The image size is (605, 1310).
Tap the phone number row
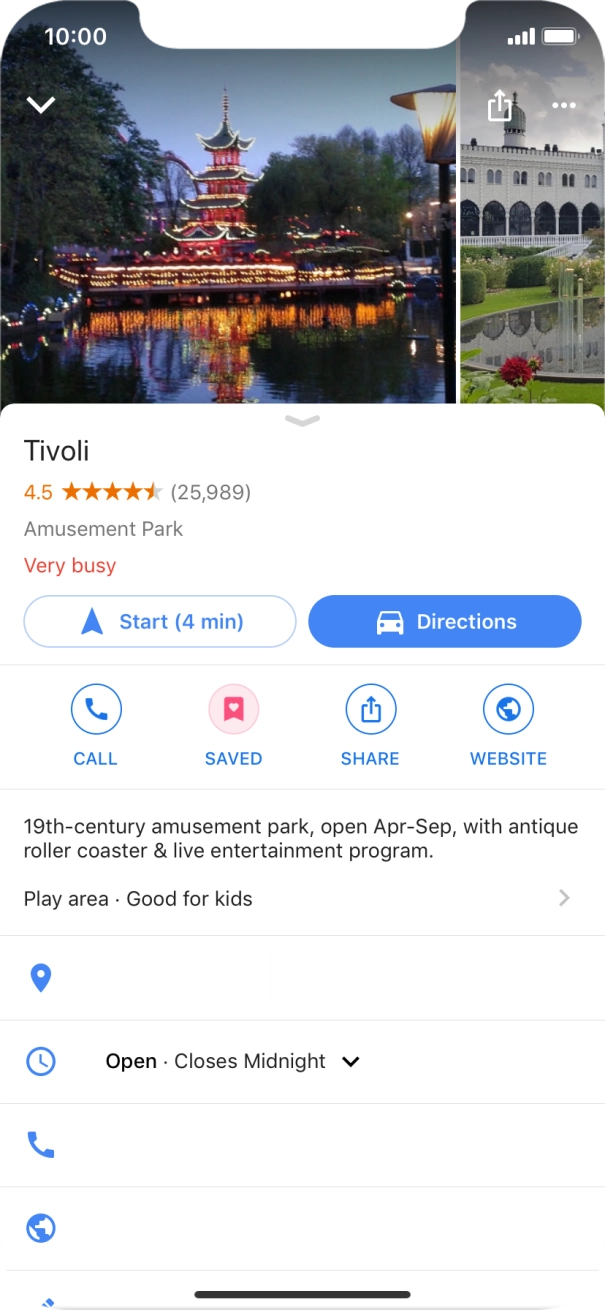click(x=300, y=1145)
